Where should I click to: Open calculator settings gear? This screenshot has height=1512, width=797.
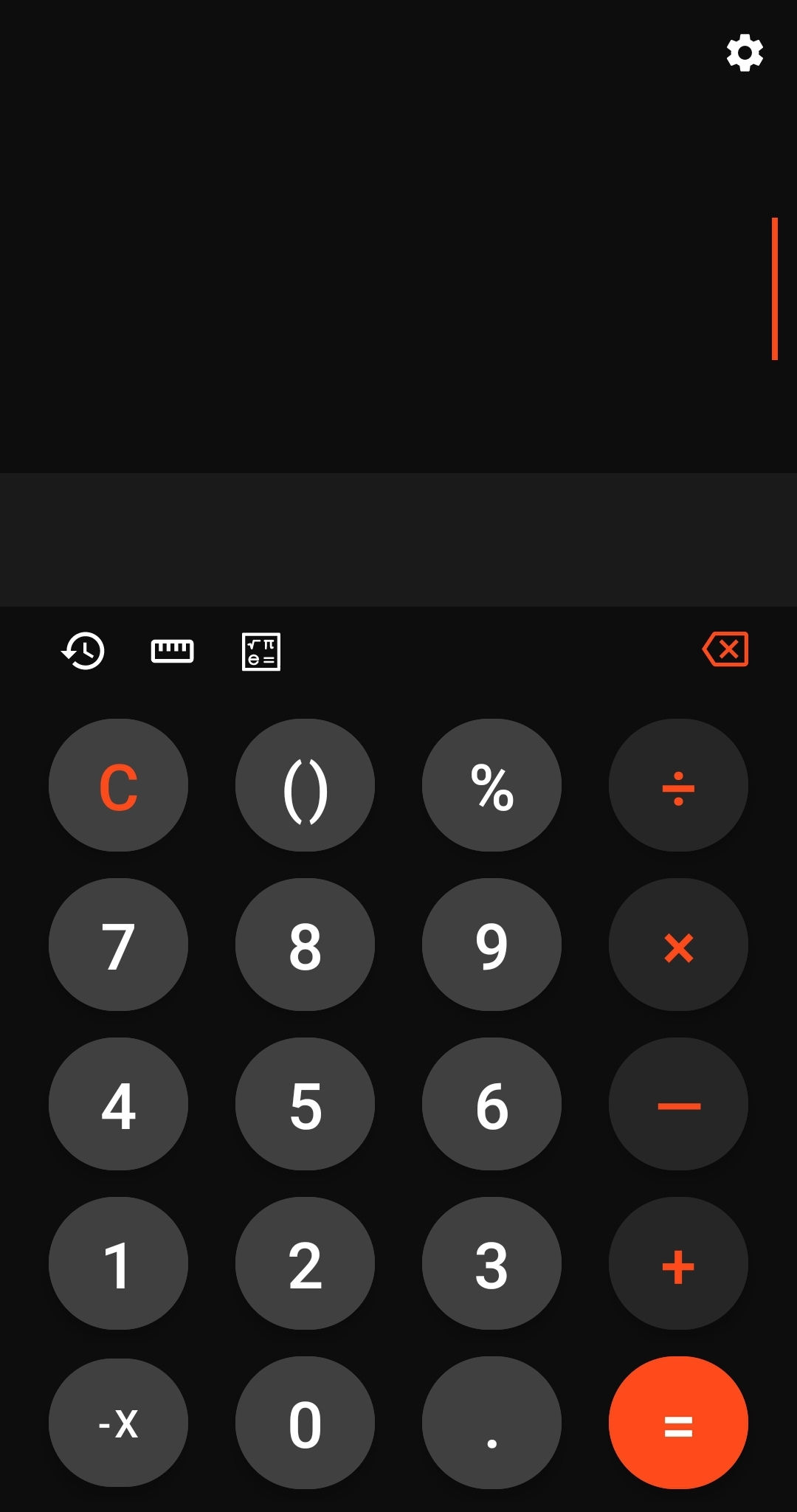[744, 53]
